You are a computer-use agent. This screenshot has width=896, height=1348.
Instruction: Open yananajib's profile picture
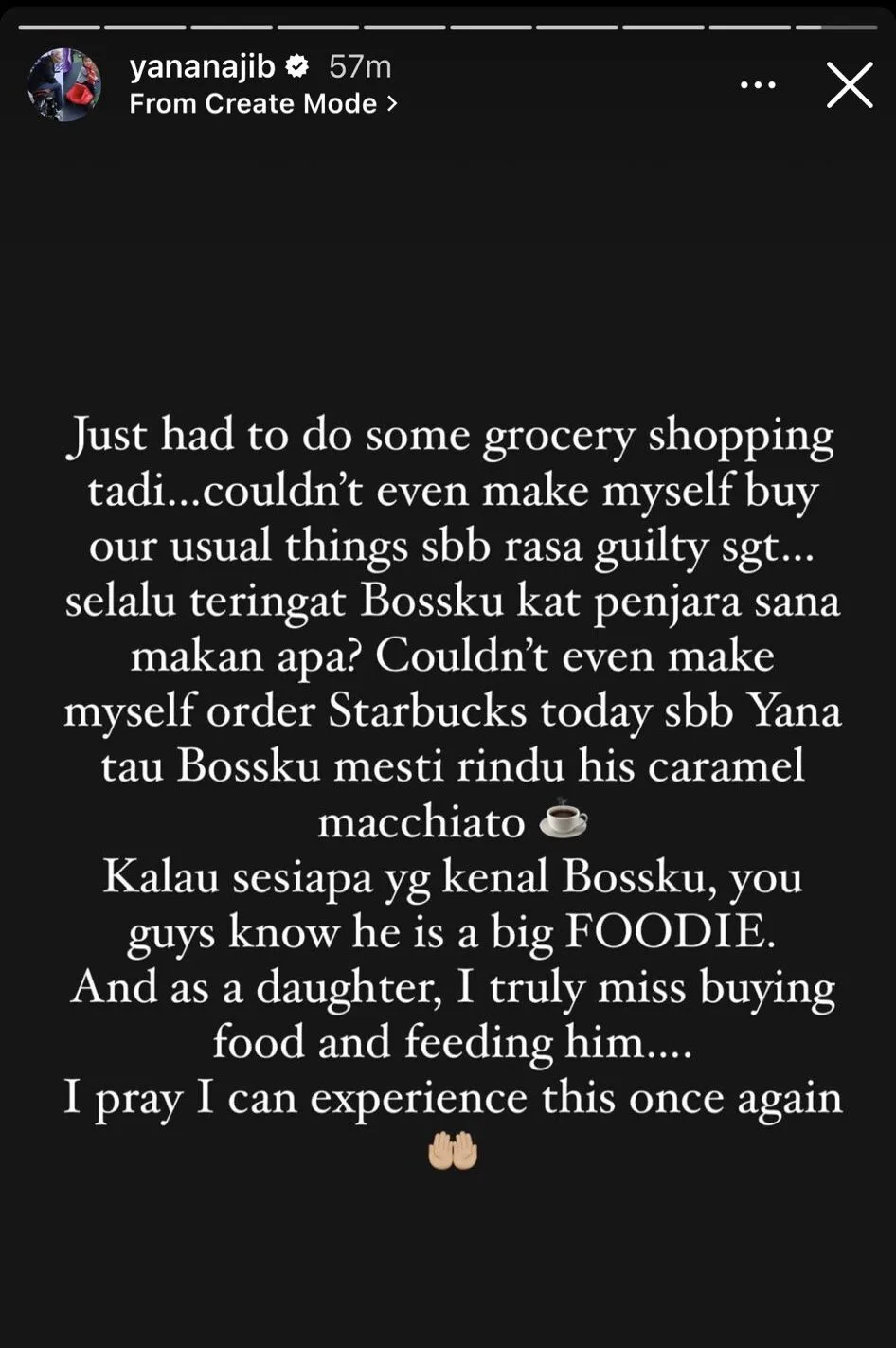pyautogui.click(x=64, y=85)
